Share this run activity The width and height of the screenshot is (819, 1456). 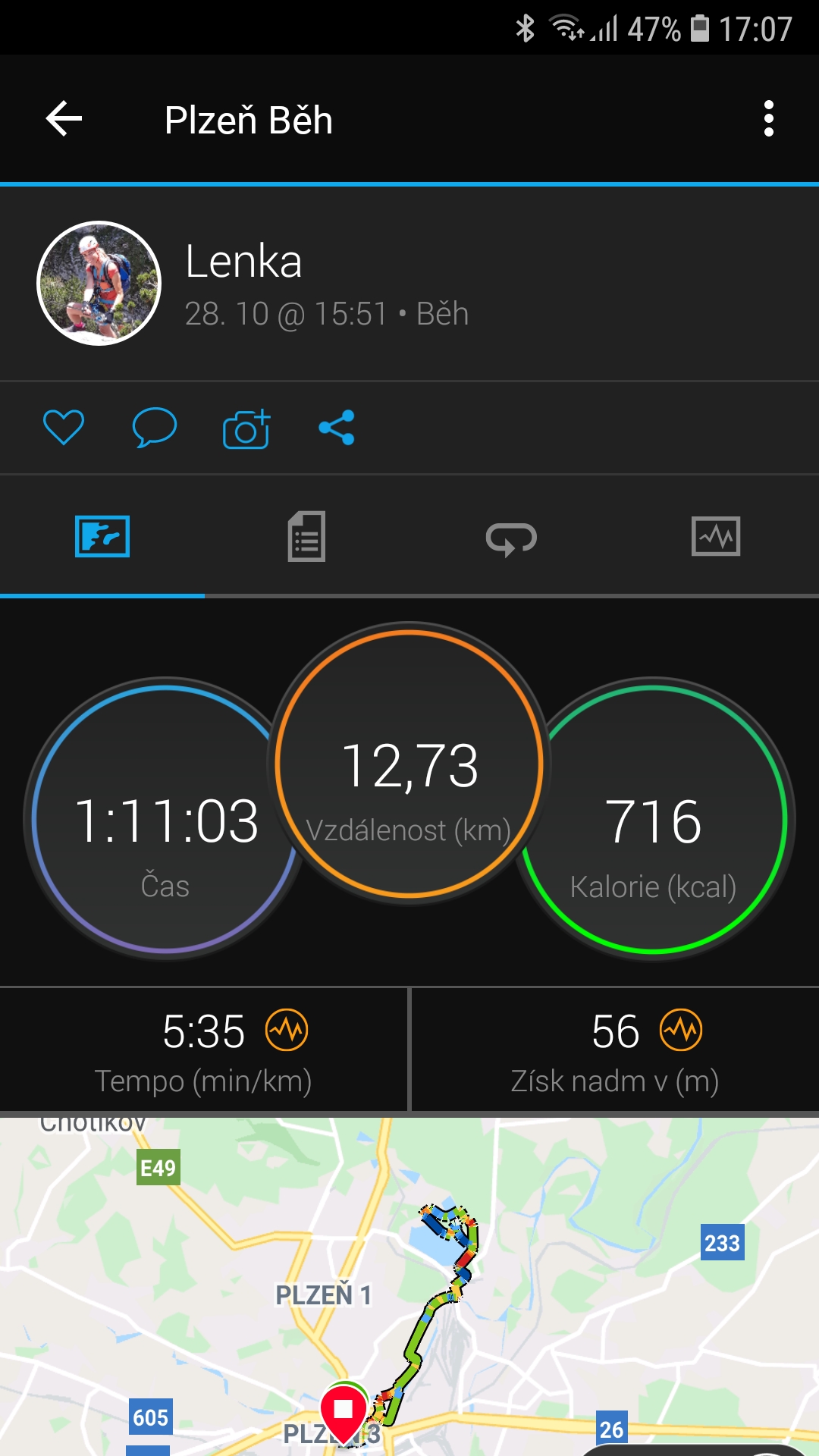[337, 428]
